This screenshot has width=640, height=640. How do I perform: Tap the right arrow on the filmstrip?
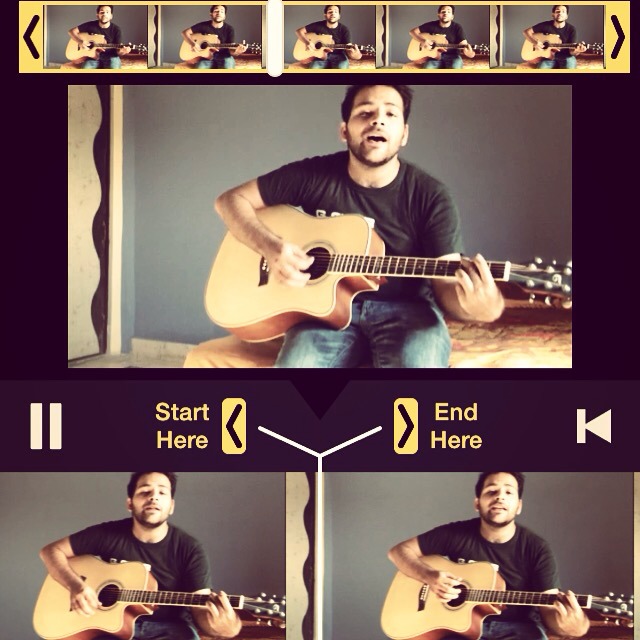[617, 37]
